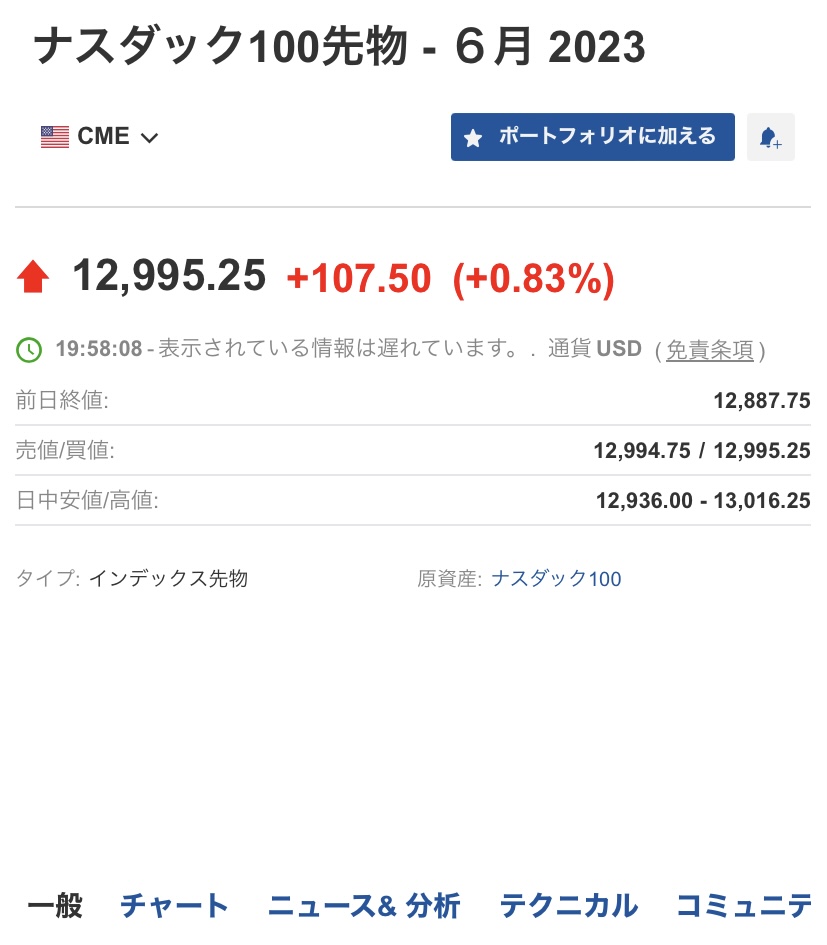Tap ポートフォリオに加える button
This screenshot has height=945, width=827.
click(x=593, y=137)
